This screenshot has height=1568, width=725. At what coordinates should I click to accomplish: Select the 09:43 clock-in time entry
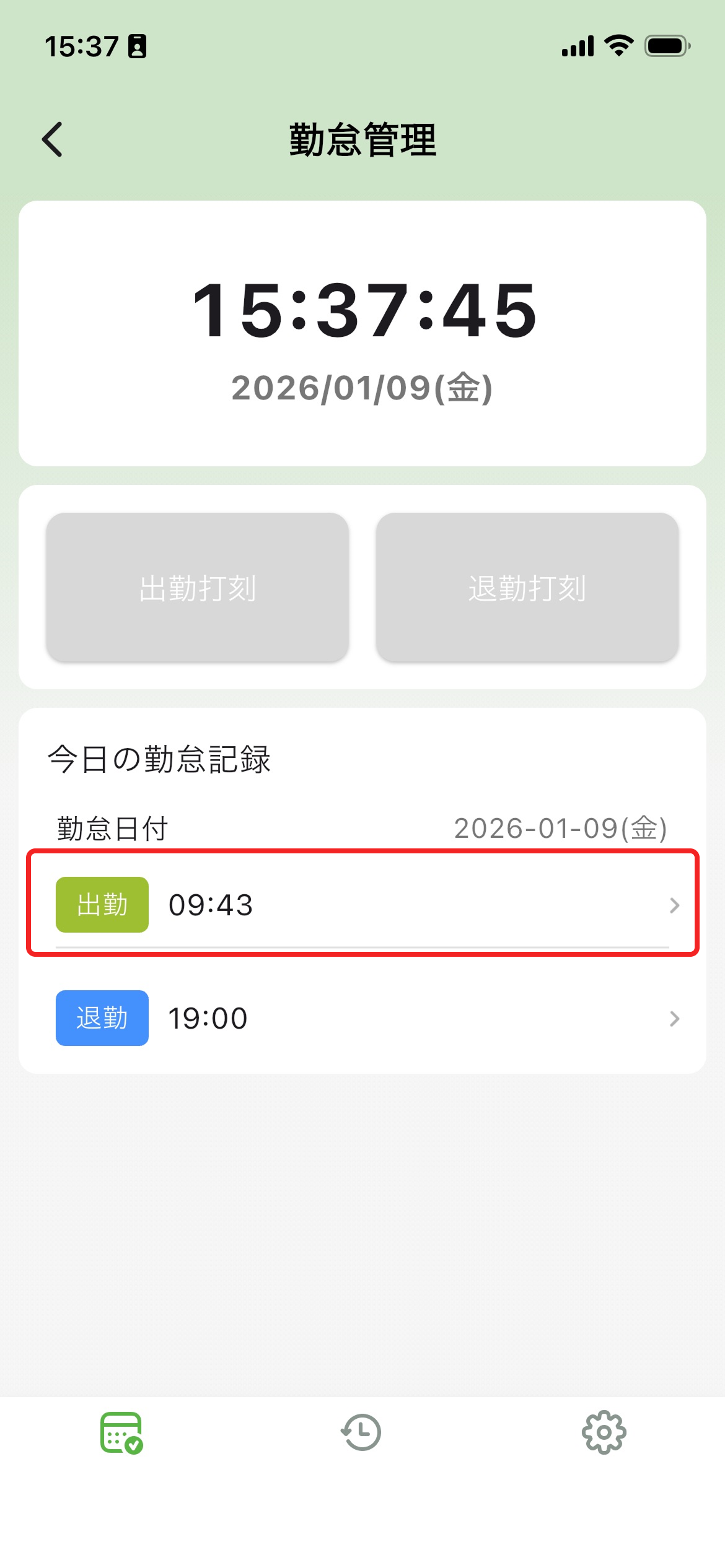coord(211,905)
